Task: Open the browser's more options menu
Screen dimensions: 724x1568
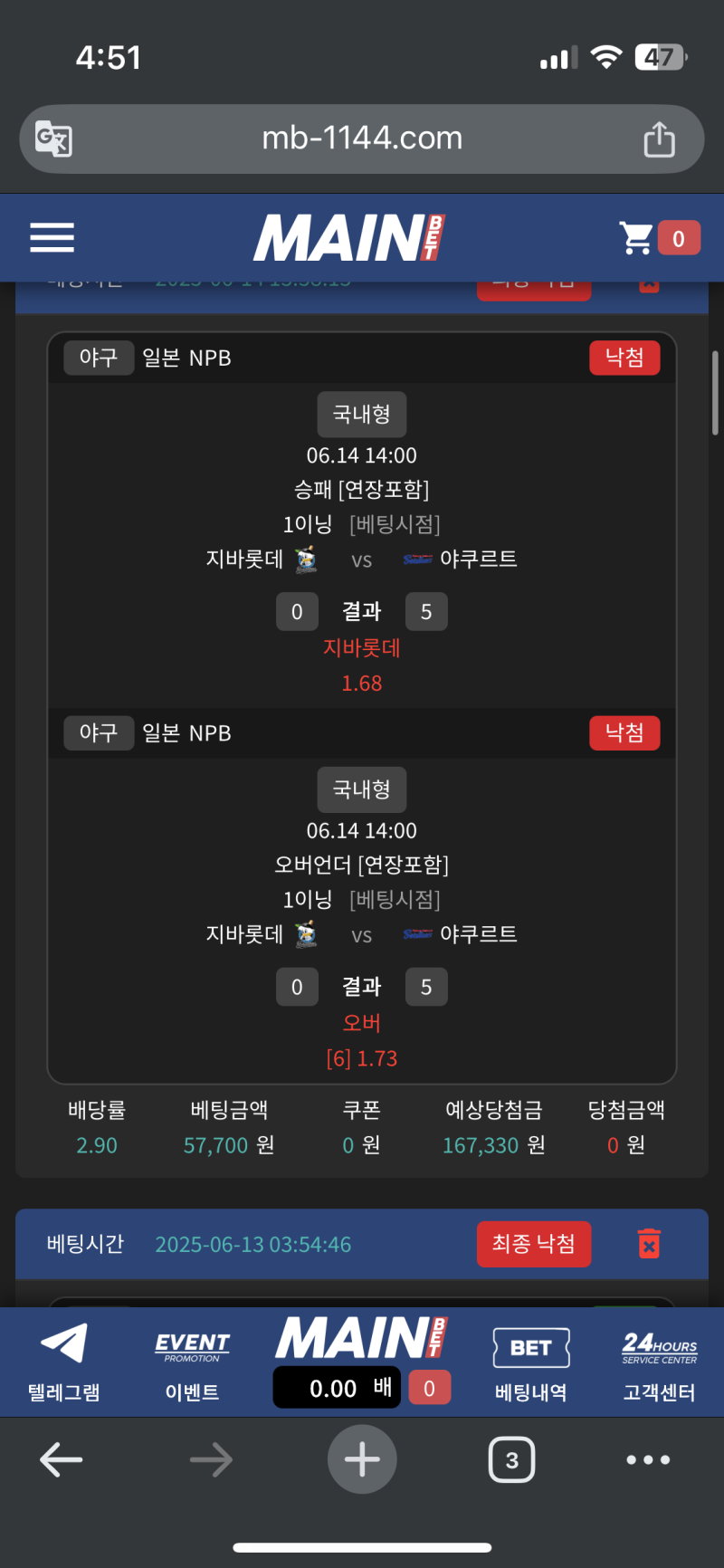Action: tap(648, 1459)
